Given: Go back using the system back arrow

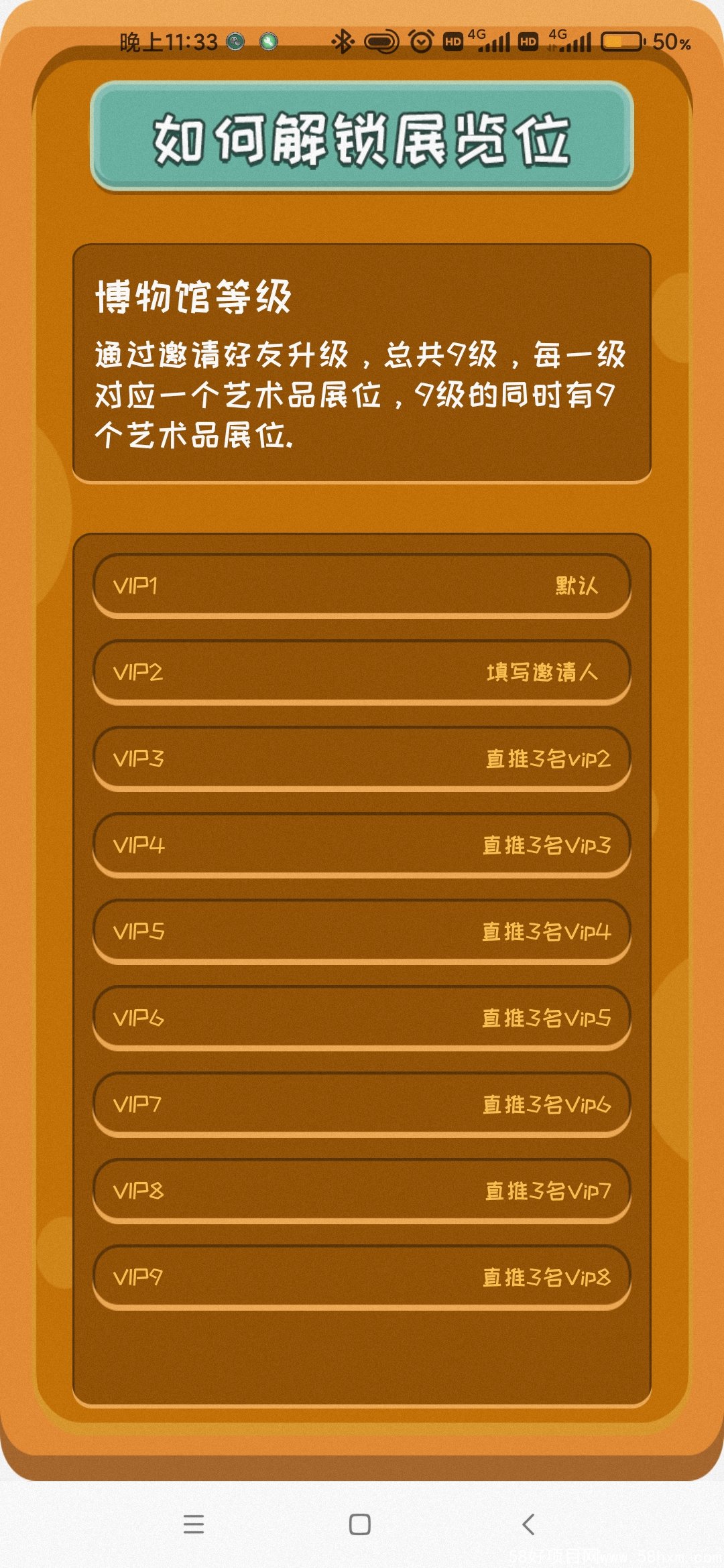Looking at the screenshot, I should pyautogui.click(x=528, y=1524).
